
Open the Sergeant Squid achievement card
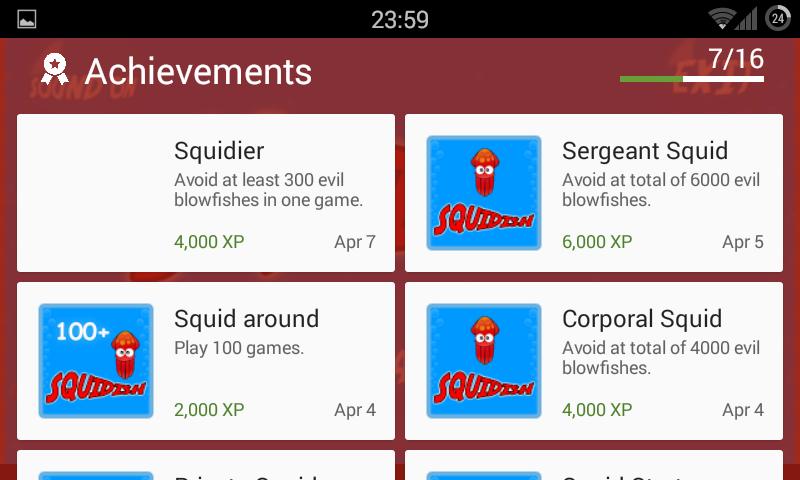click(x=594, y=193)
